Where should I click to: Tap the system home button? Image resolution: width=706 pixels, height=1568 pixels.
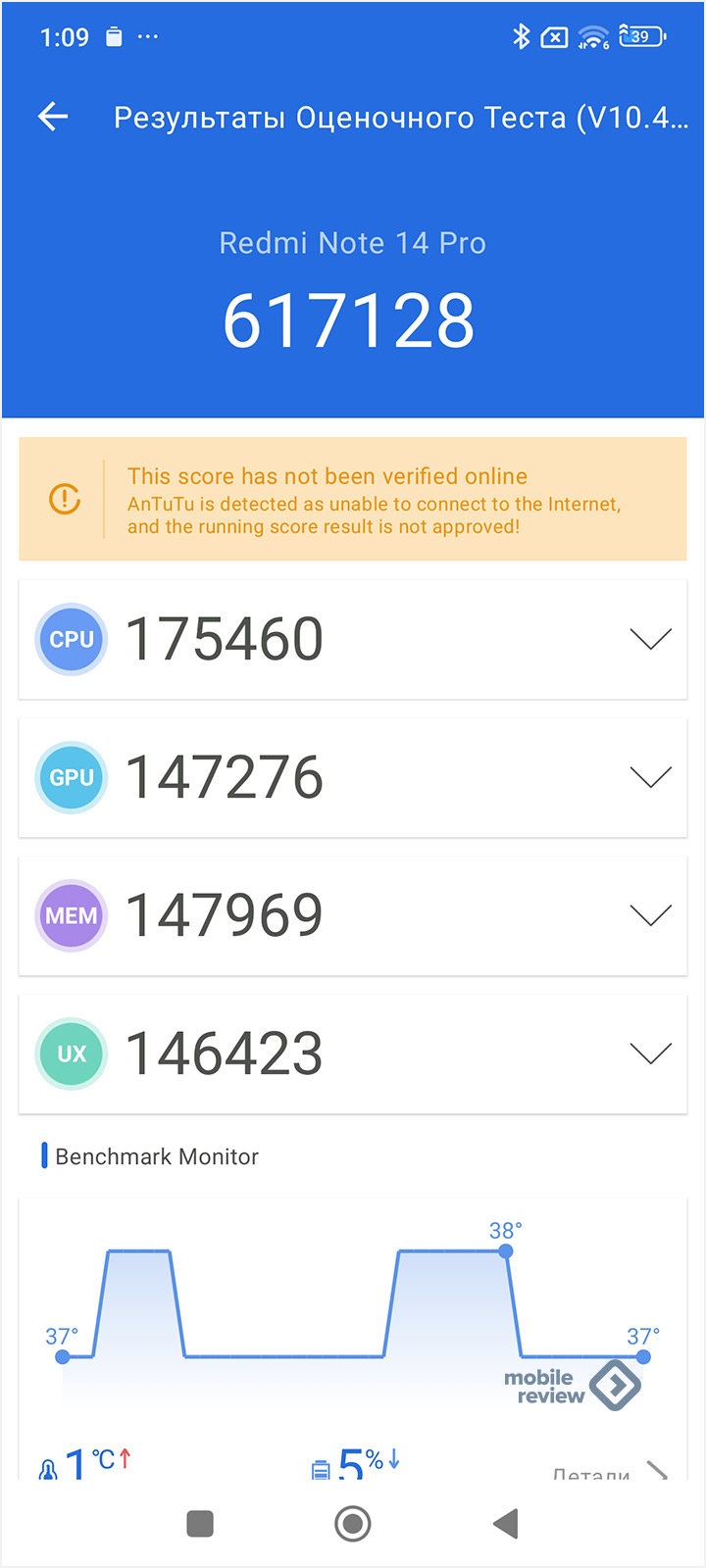(353, 1524)
